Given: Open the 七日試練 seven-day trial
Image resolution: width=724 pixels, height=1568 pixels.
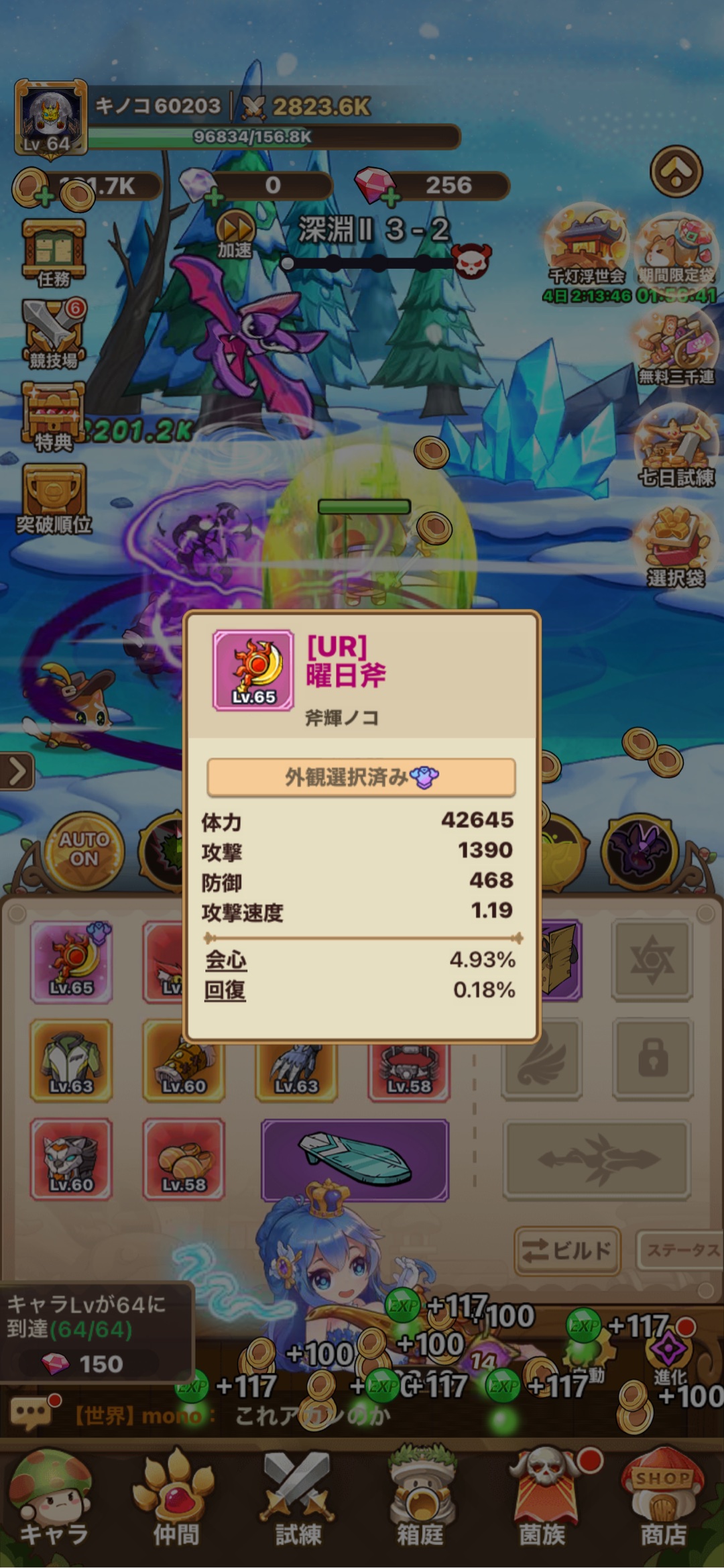Looking at the screenshot, I should click(x=676, y=448).
